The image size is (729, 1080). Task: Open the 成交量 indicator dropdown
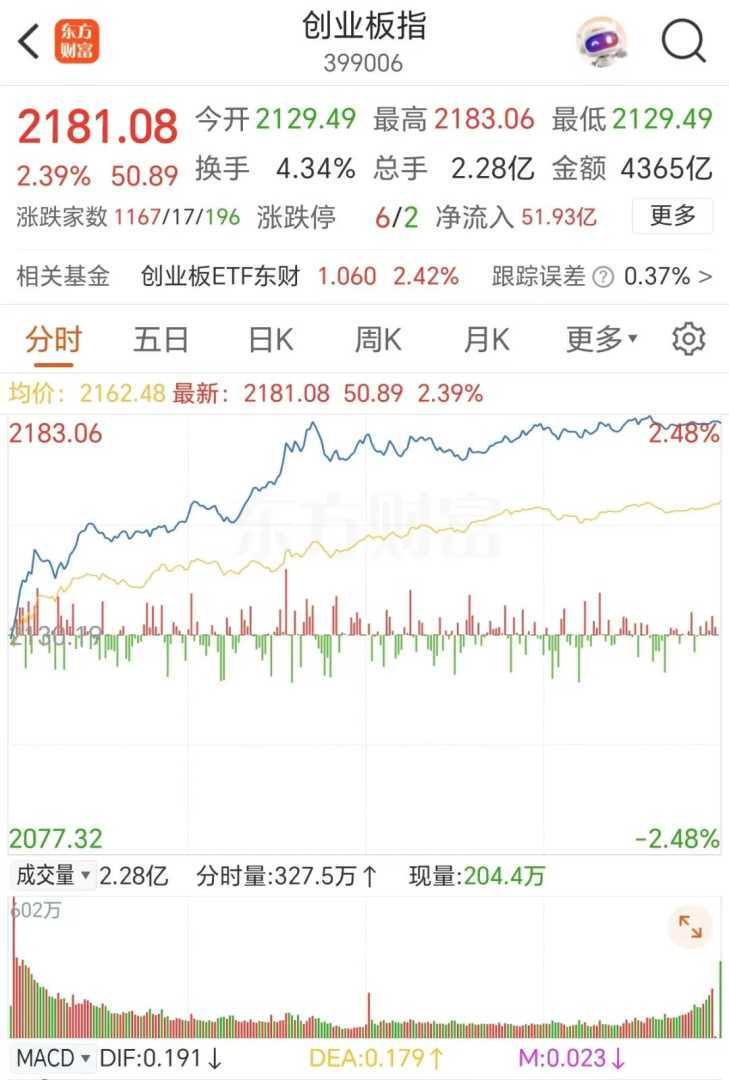52,876
